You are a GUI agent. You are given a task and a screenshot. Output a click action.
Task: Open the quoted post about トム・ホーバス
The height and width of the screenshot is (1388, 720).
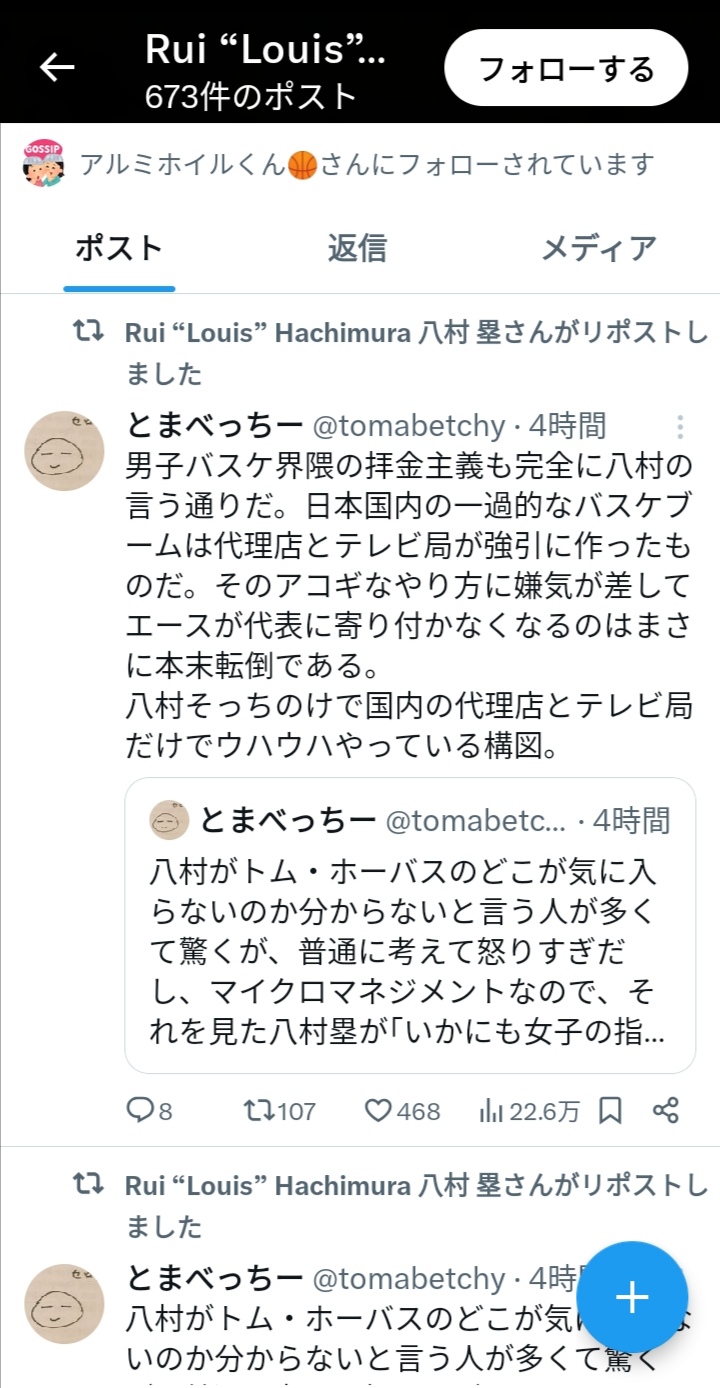click(x=410, y=925)
